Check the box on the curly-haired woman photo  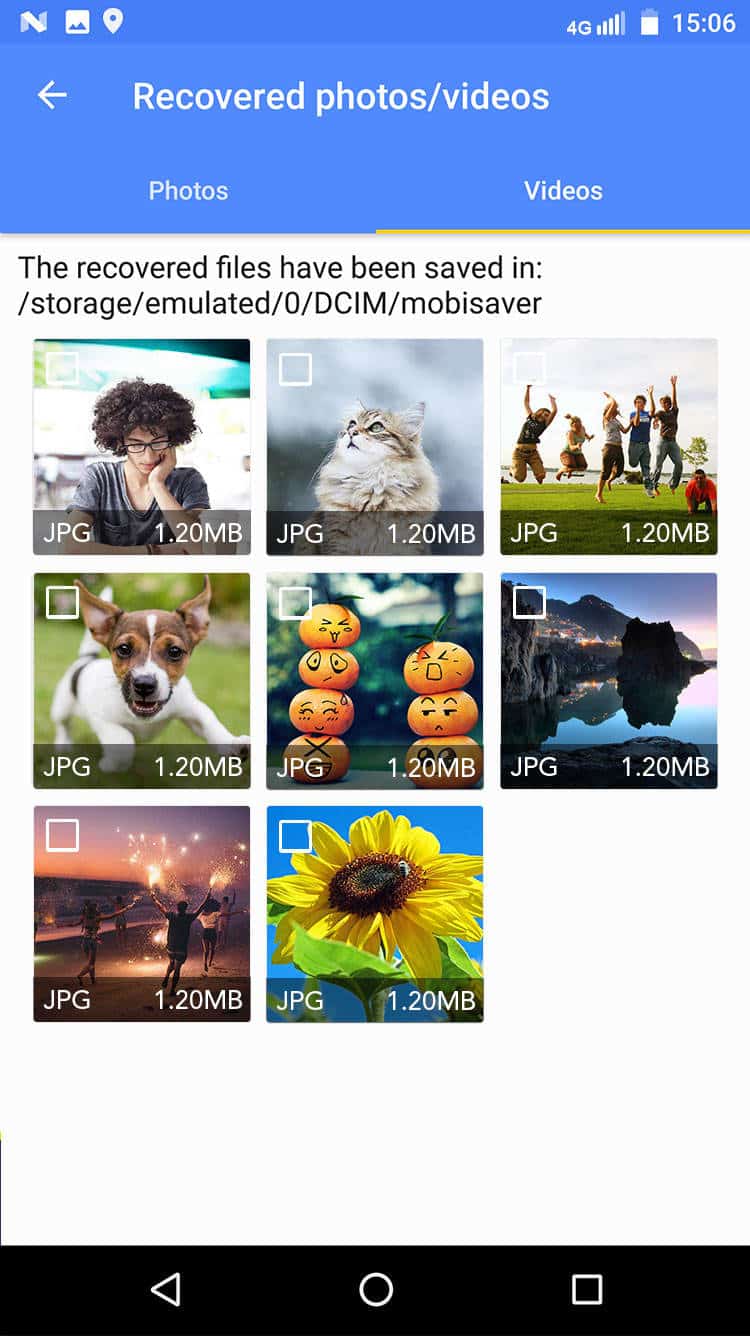coord(62,368)
